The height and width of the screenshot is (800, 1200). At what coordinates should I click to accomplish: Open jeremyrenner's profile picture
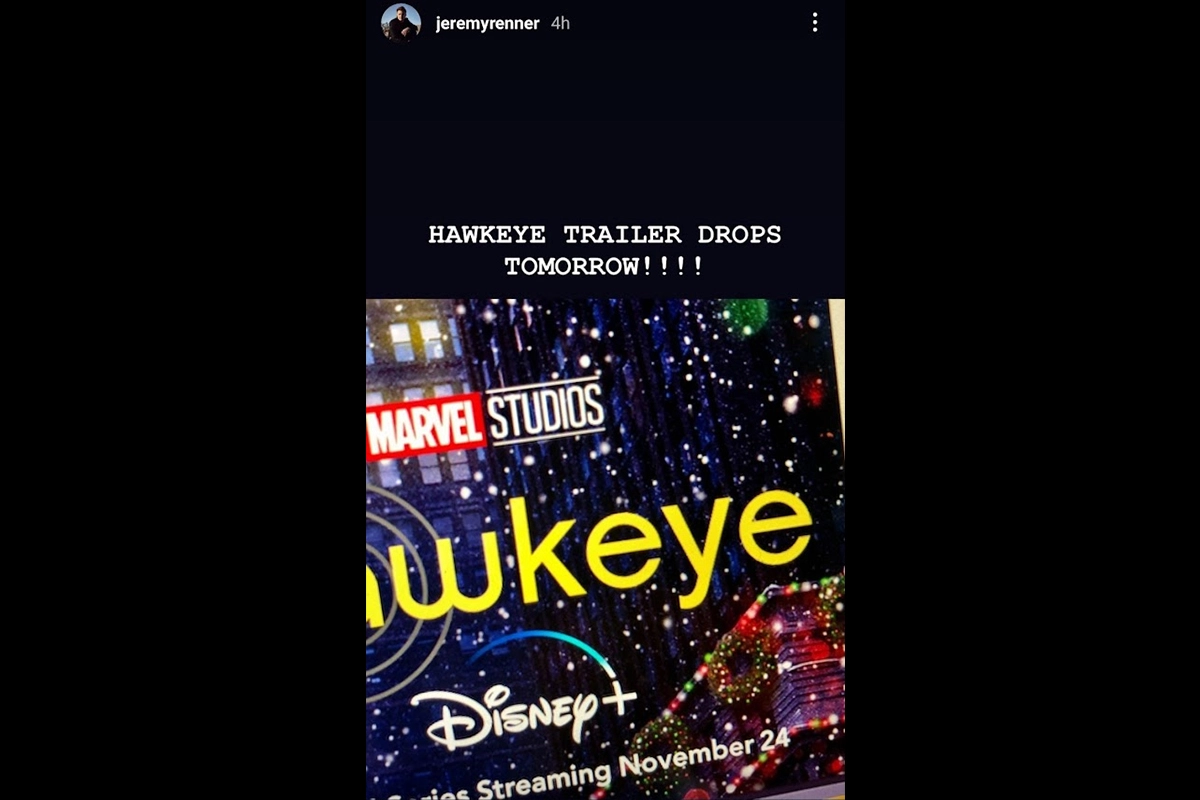click(400, 22)
